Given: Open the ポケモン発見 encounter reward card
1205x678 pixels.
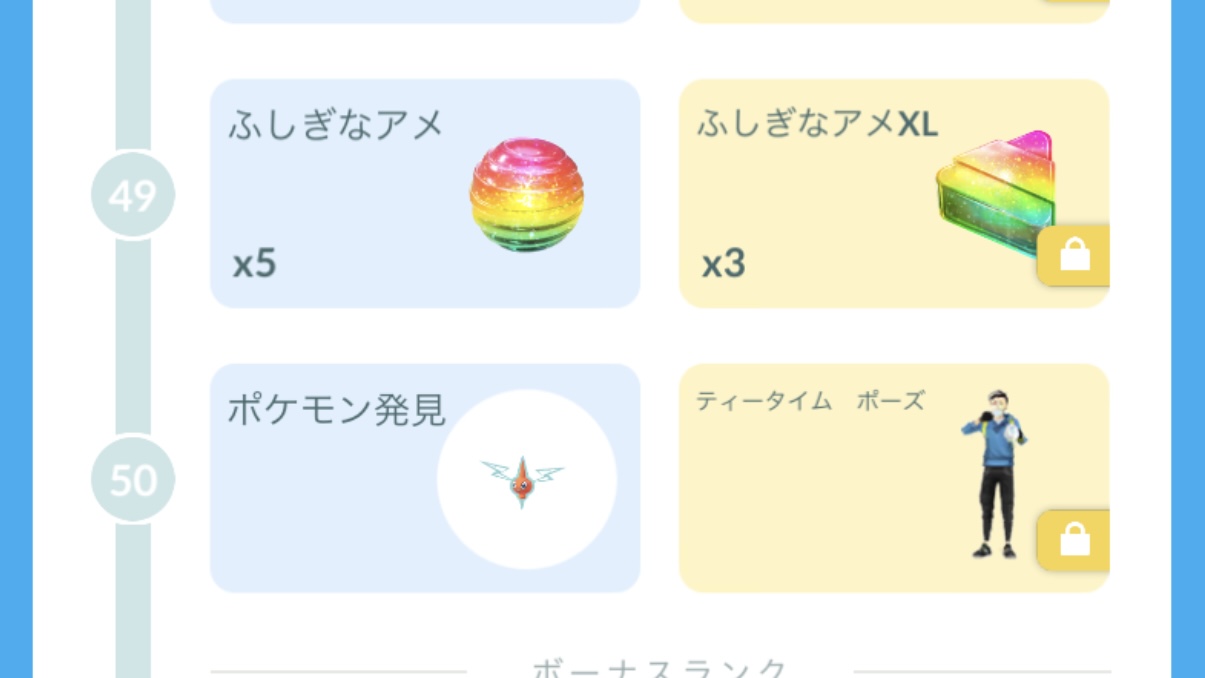Looking at the screenshot, I should pyautogui.click(x=424, y=478).
